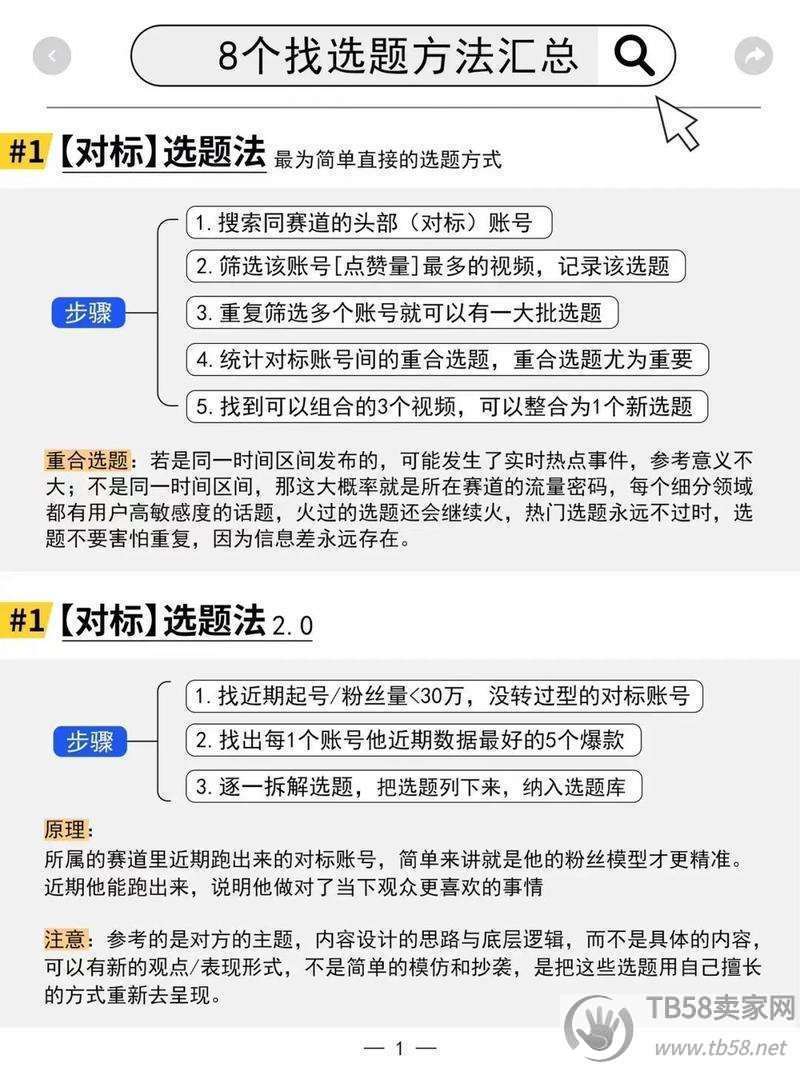800x1067 pixels.
Task: Go back using the left arrow
Action: click(x=52, y=55)
